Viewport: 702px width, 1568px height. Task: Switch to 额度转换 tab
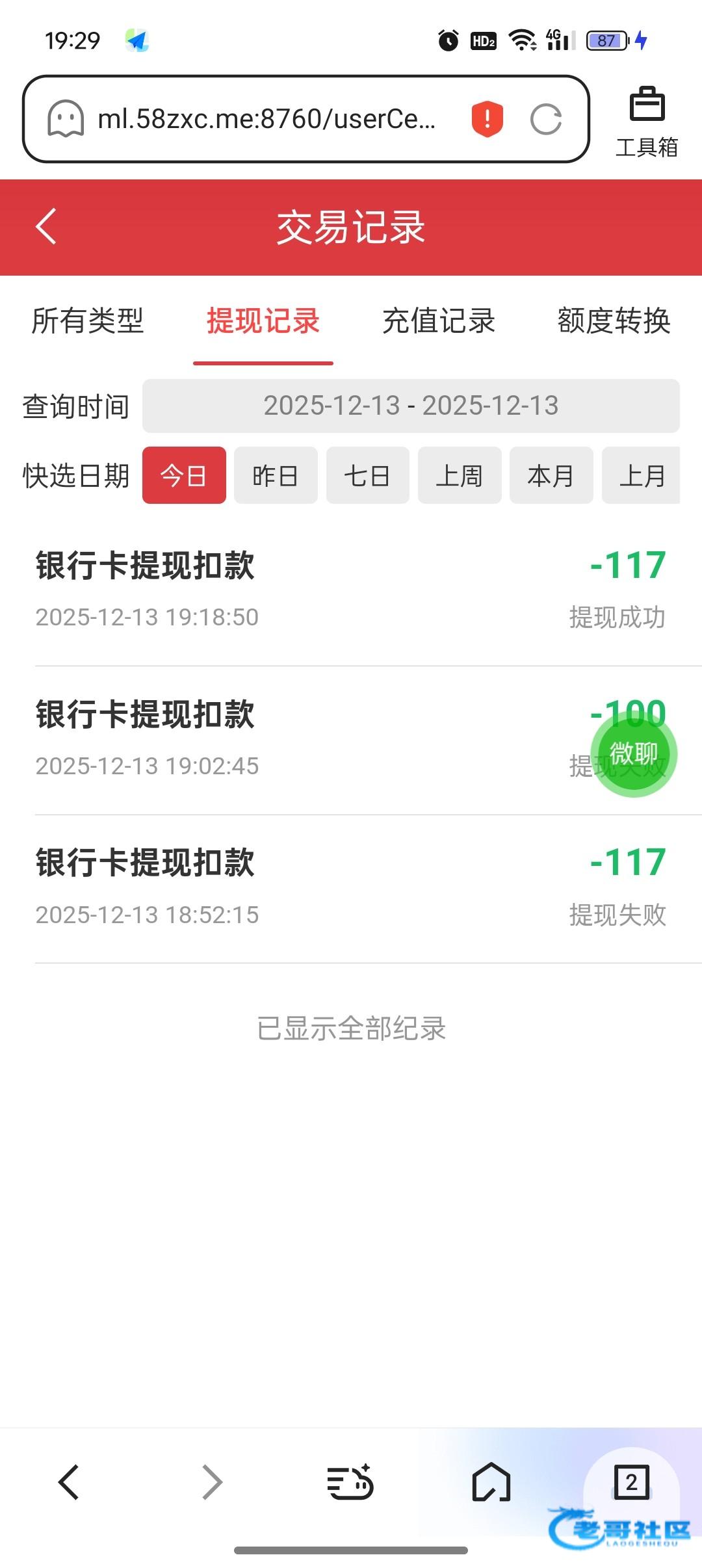(x=614, y=321)
